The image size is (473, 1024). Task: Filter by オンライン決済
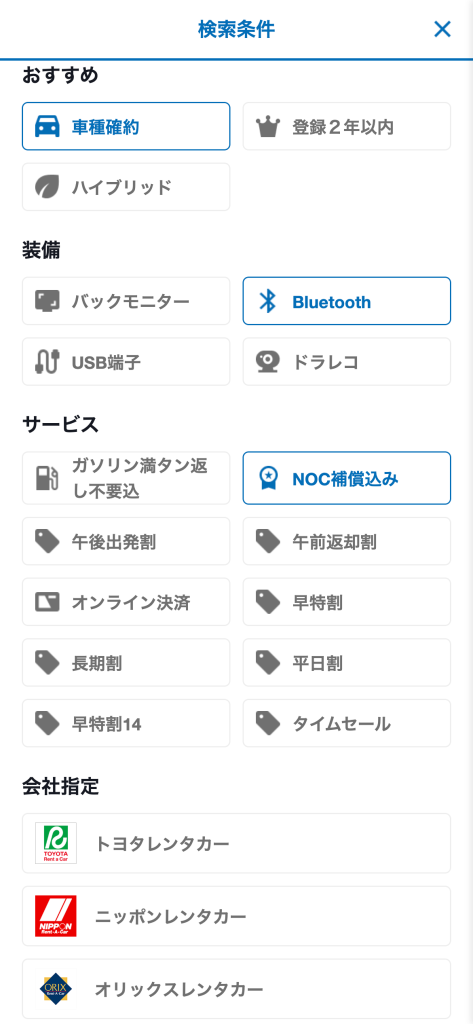[x=126, y=602]
